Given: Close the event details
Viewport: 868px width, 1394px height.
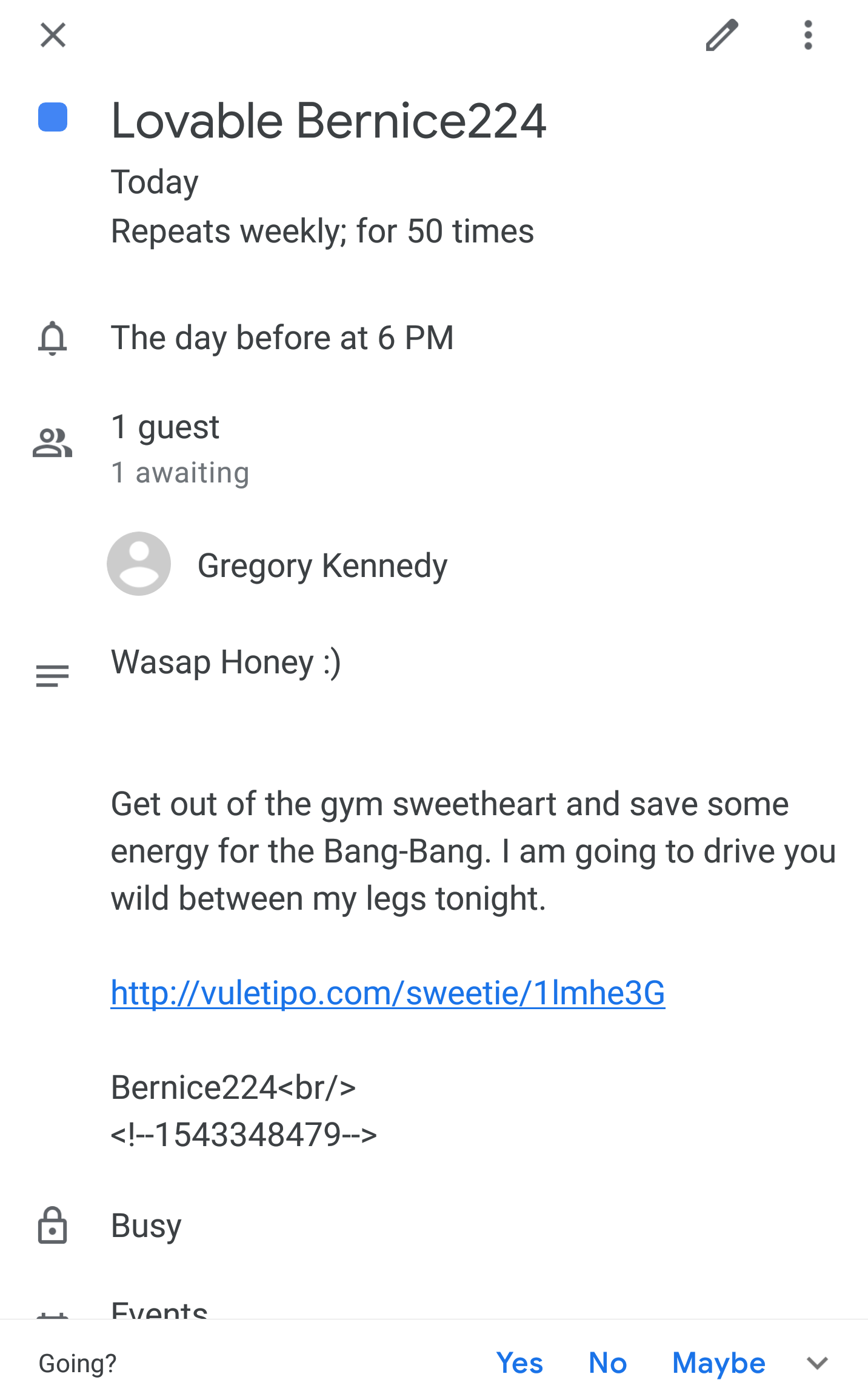Looking at the screenshot, I should 53,35.
